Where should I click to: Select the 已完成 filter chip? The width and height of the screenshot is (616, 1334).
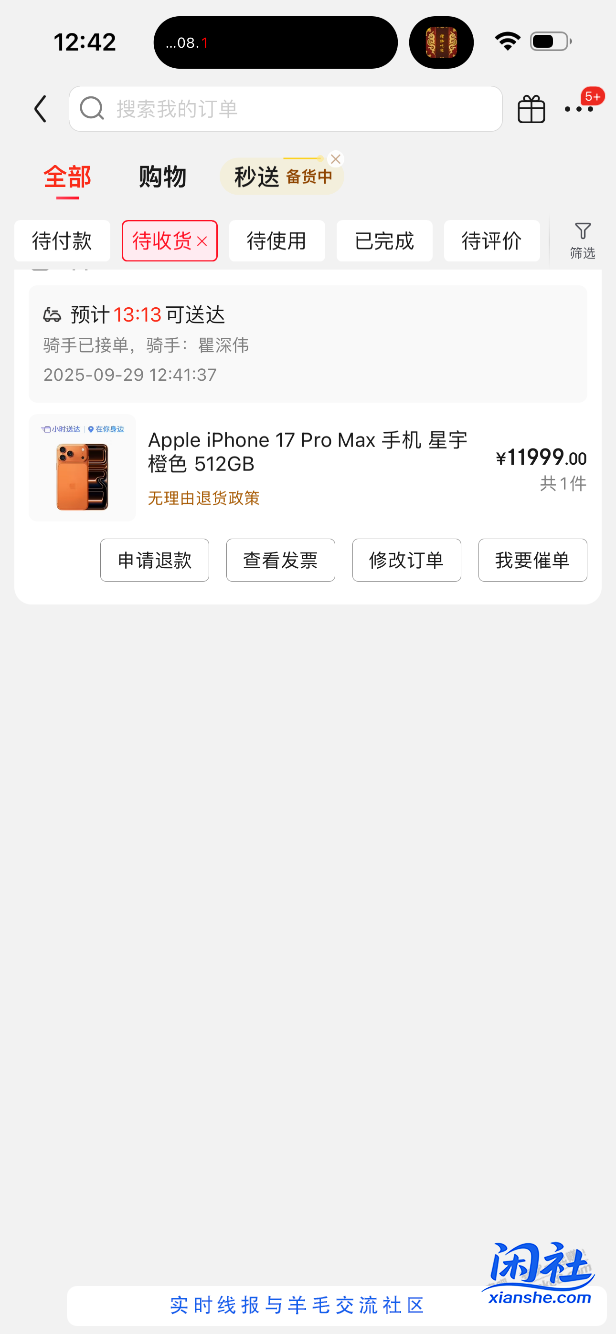384,241
